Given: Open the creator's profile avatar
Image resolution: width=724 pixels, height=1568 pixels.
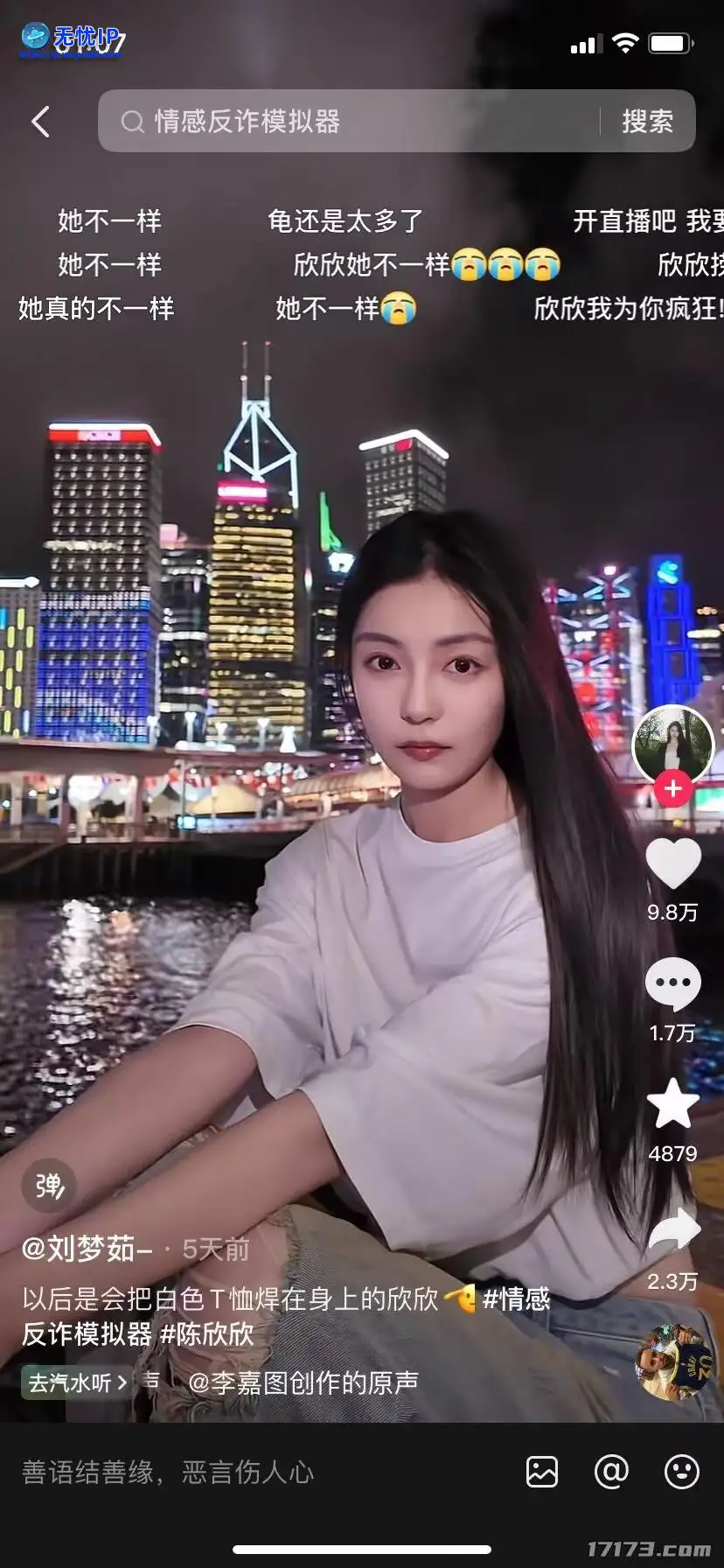Looking at the screenshot, I should pyautogui.click(x=672, y=745).
